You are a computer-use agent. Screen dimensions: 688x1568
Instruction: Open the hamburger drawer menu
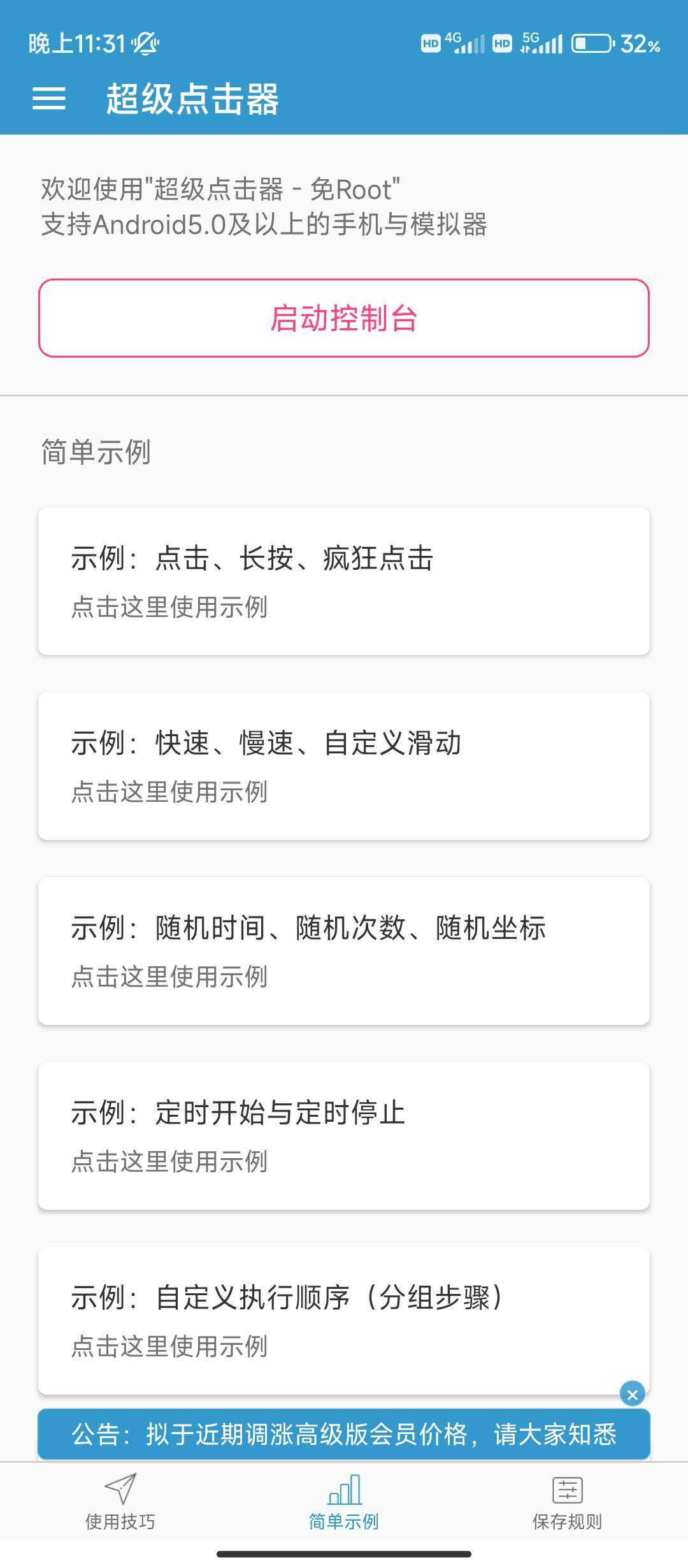(x=49, y=99)
